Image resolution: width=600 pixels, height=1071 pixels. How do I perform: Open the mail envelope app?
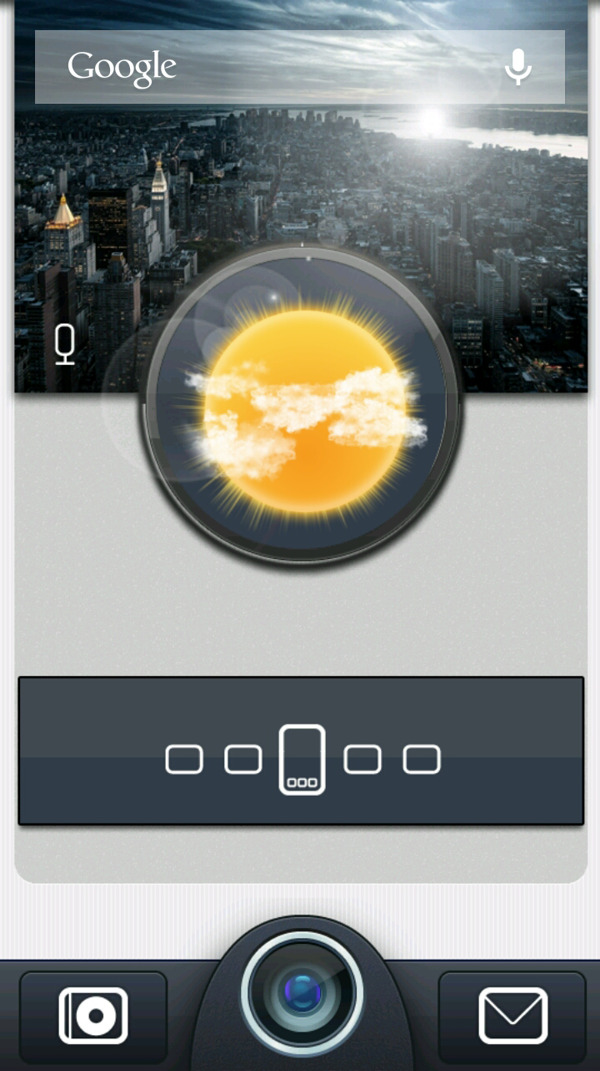[x=513, y=1016]
